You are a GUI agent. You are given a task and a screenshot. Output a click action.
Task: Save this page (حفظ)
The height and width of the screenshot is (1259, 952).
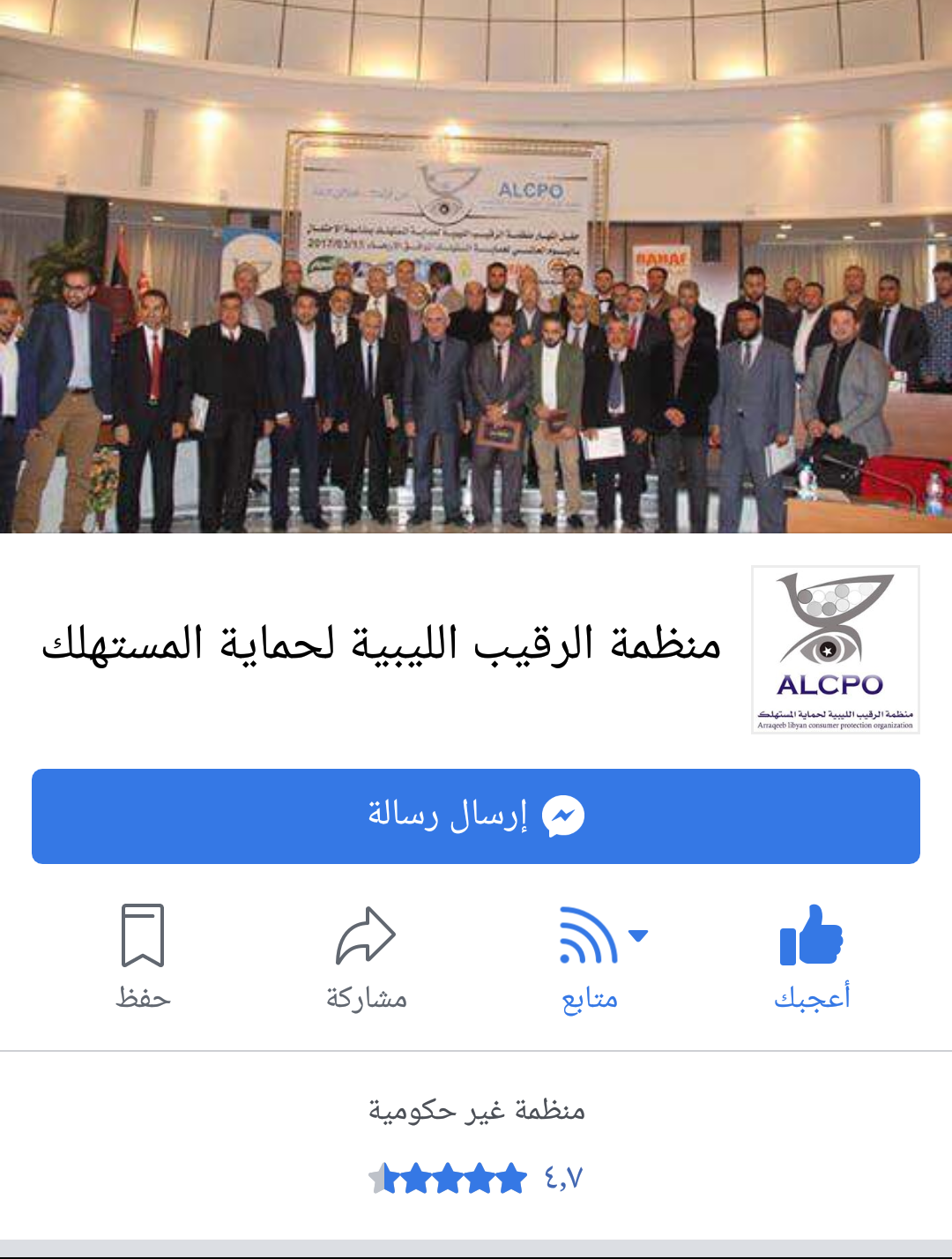(x=143, y=957)
